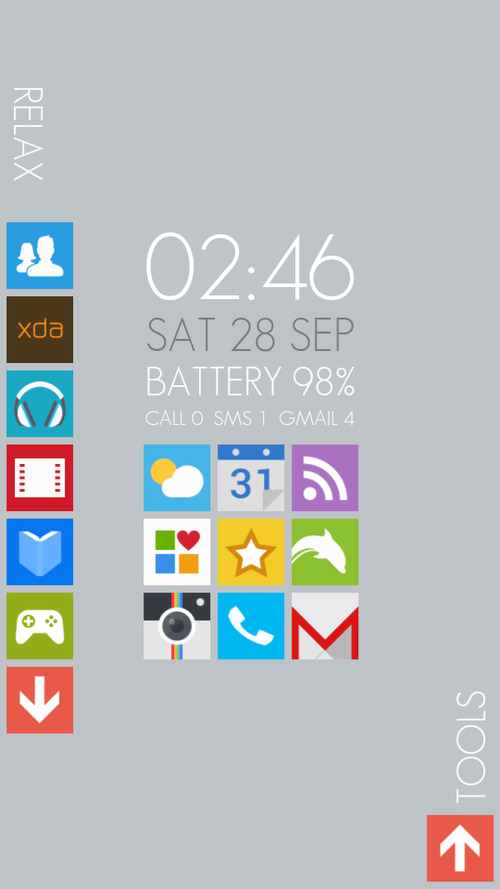Open the contacts people tile
Image resolution: width=500 pixels, height=889 pixels.
pyautogui.click(x=40, y=255)
